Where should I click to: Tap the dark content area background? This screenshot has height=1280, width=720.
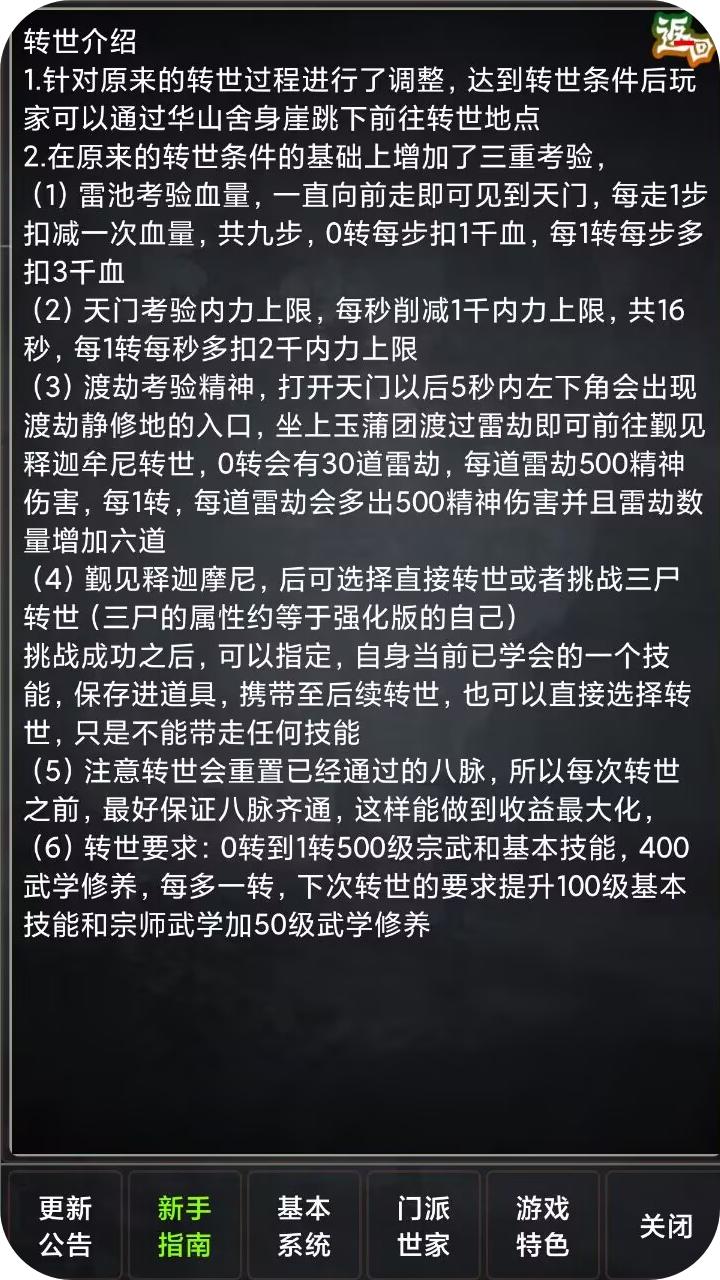coord(360,1050)
